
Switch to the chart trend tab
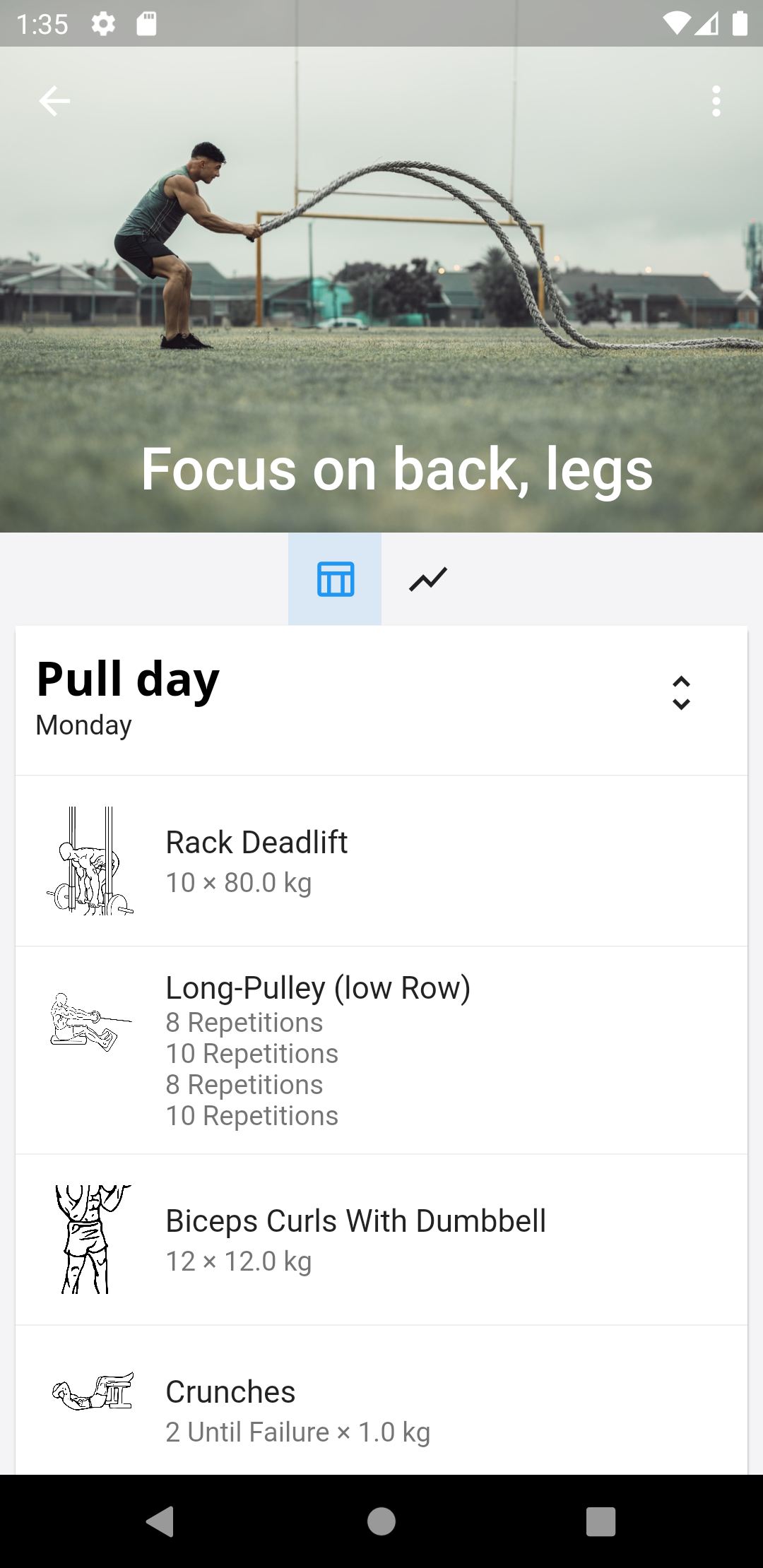428,579
